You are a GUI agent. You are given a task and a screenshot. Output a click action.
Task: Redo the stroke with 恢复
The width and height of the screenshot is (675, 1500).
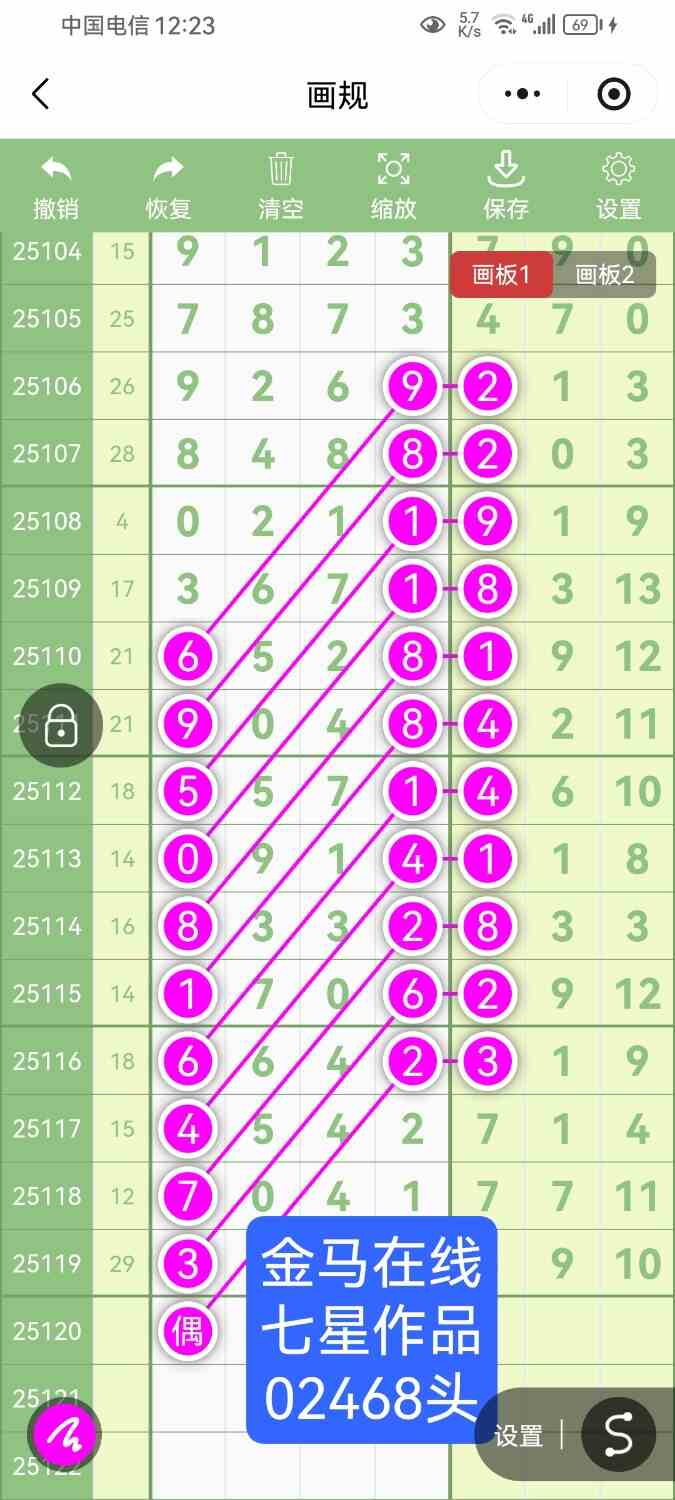click(168, 186)
